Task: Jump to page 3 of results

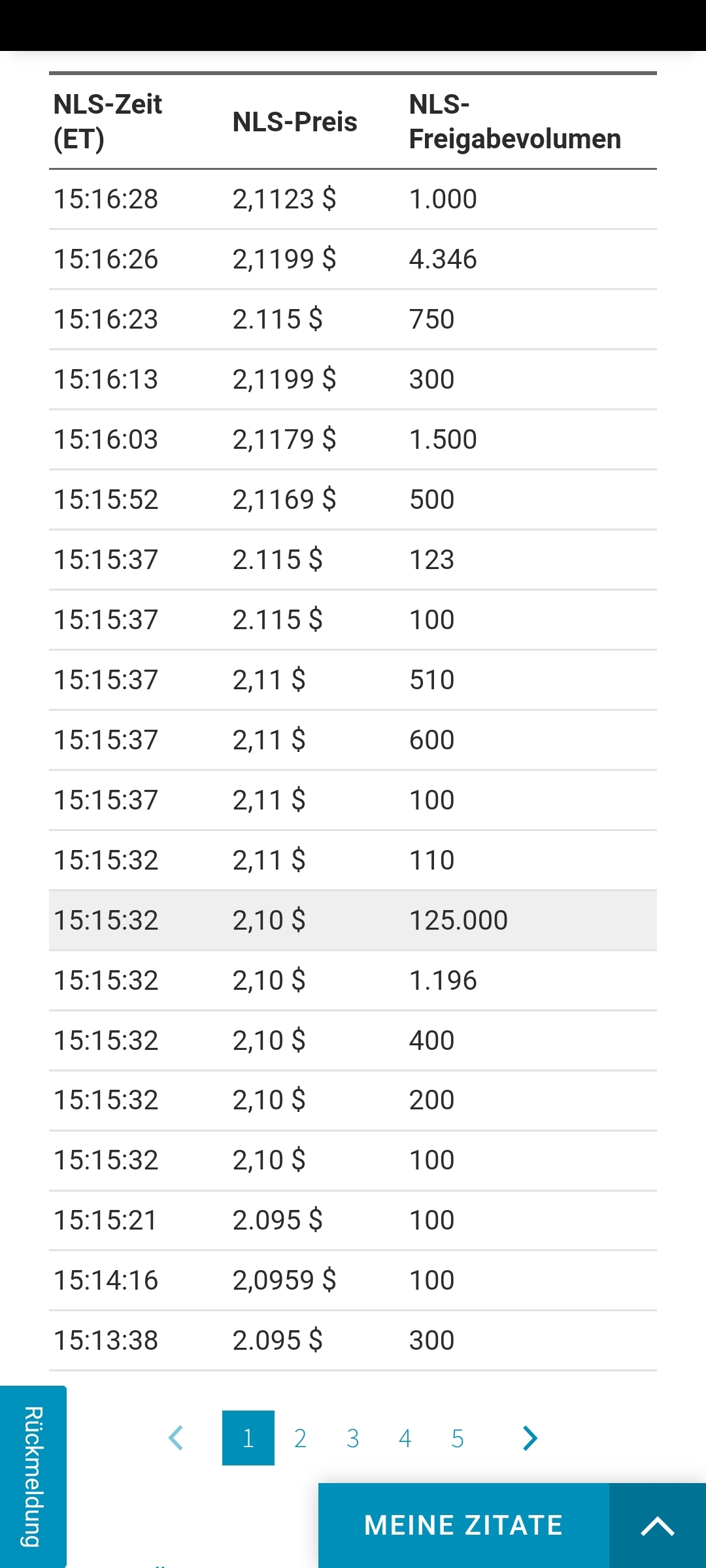Action: 353,1438
